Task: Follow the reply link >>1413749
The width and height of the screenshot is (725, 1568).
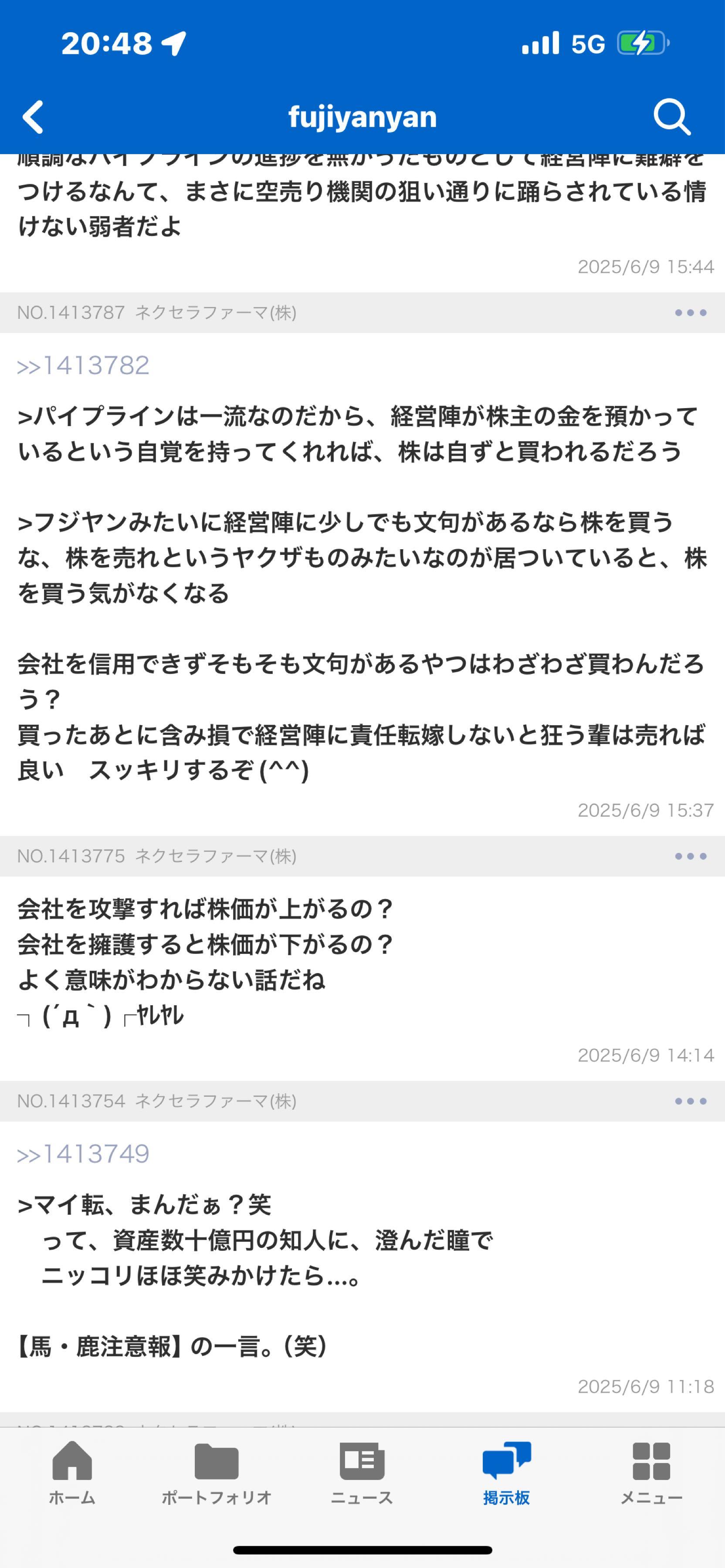Action: (83, 1154)
